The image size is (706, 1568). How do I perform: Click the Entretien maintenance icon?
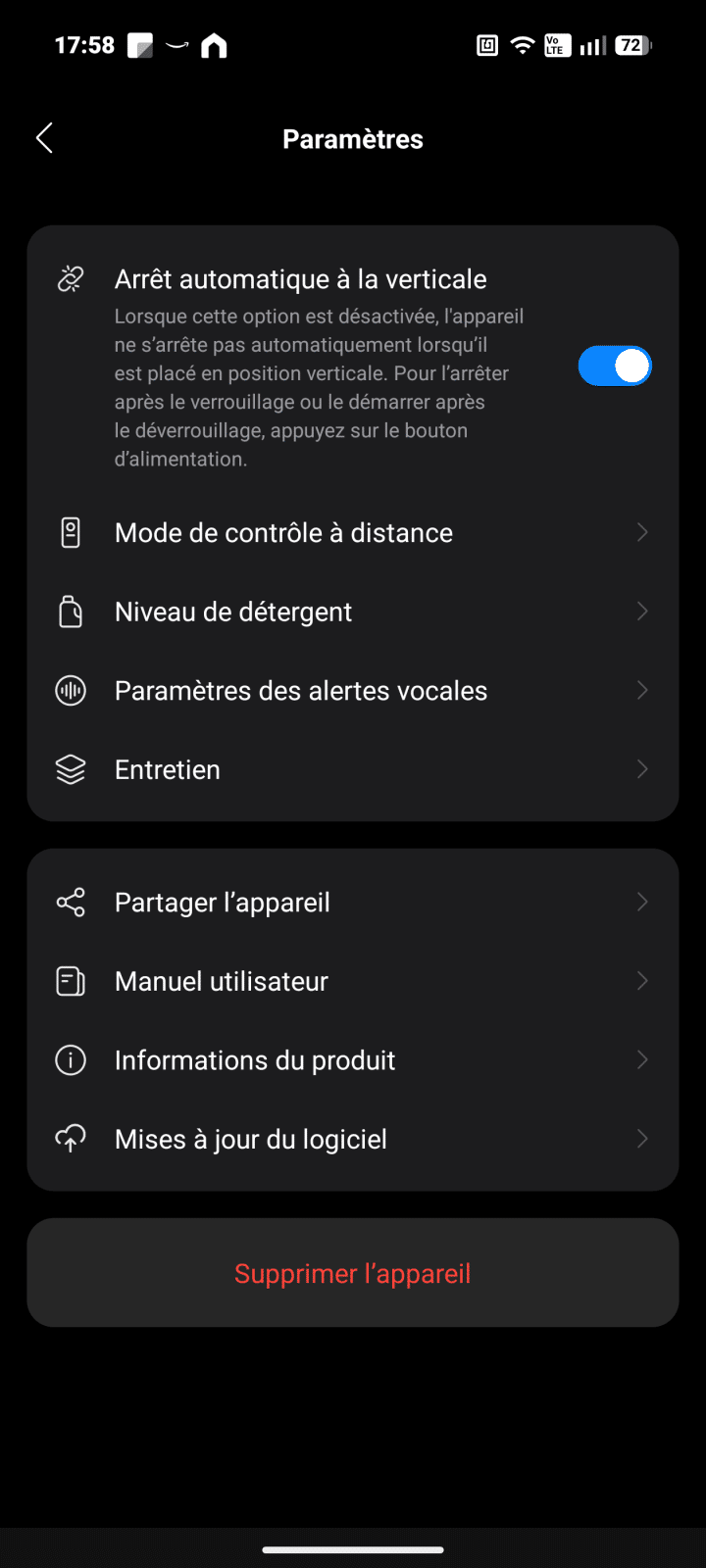(70, 769)
